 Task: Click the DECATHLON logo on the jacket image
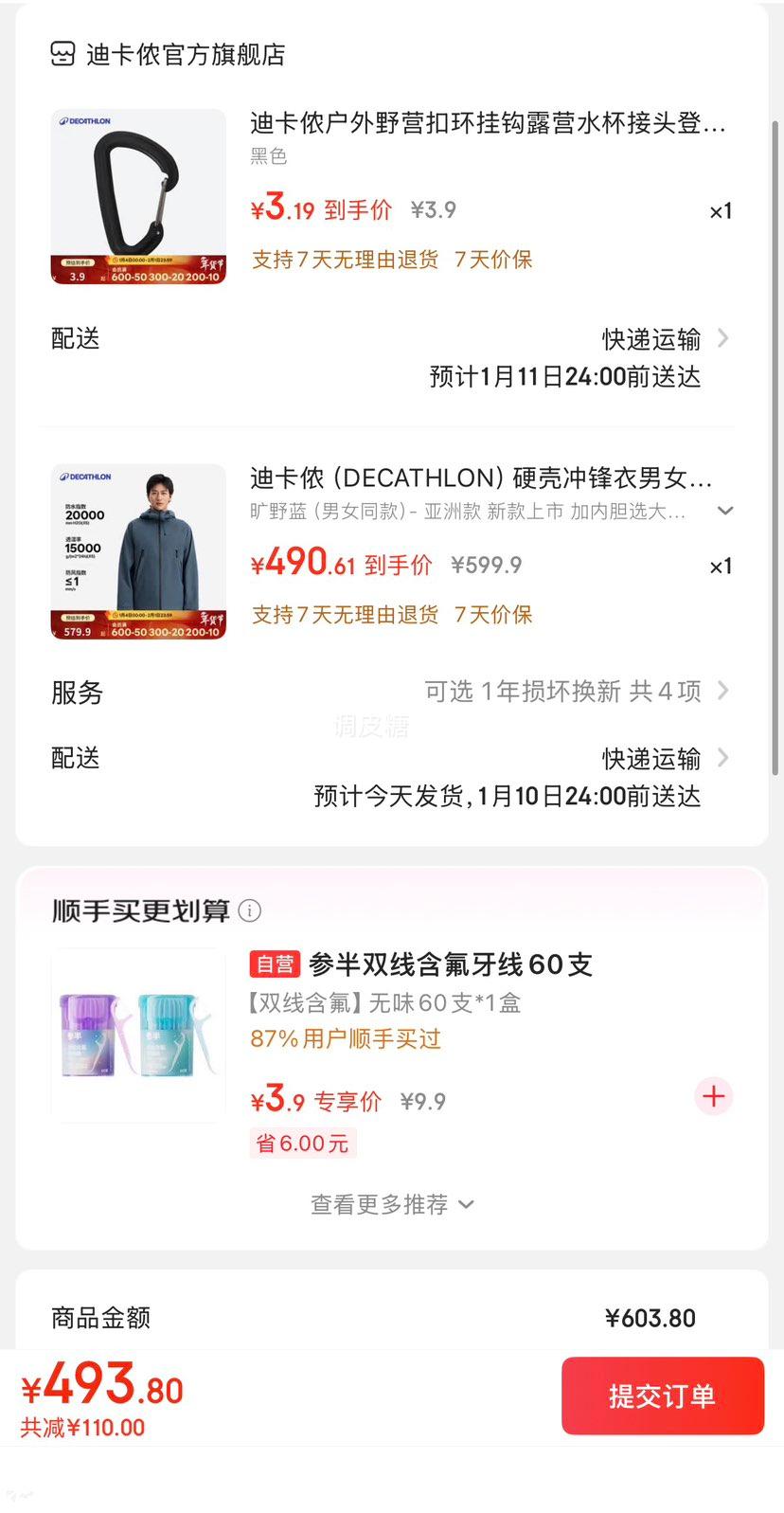(87, 477)
